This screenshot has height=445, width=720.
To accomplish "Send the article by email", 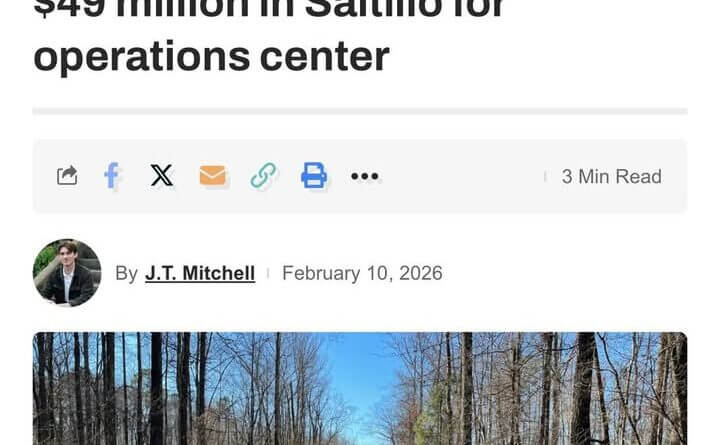I will click(212, 176).
